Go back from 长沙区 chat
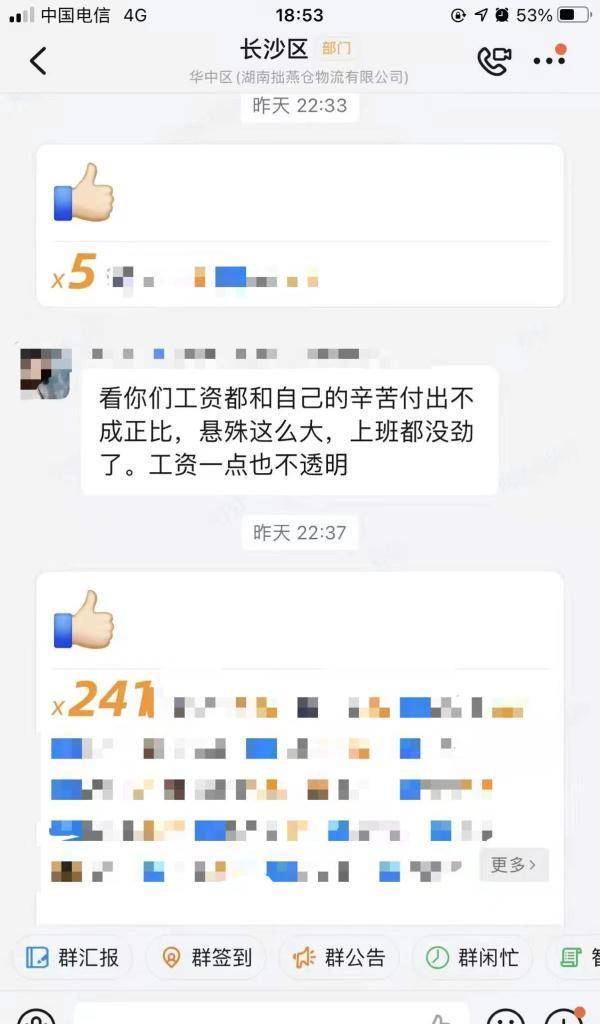Viewport: 600px width, 1024px height. tap(38, 61)
